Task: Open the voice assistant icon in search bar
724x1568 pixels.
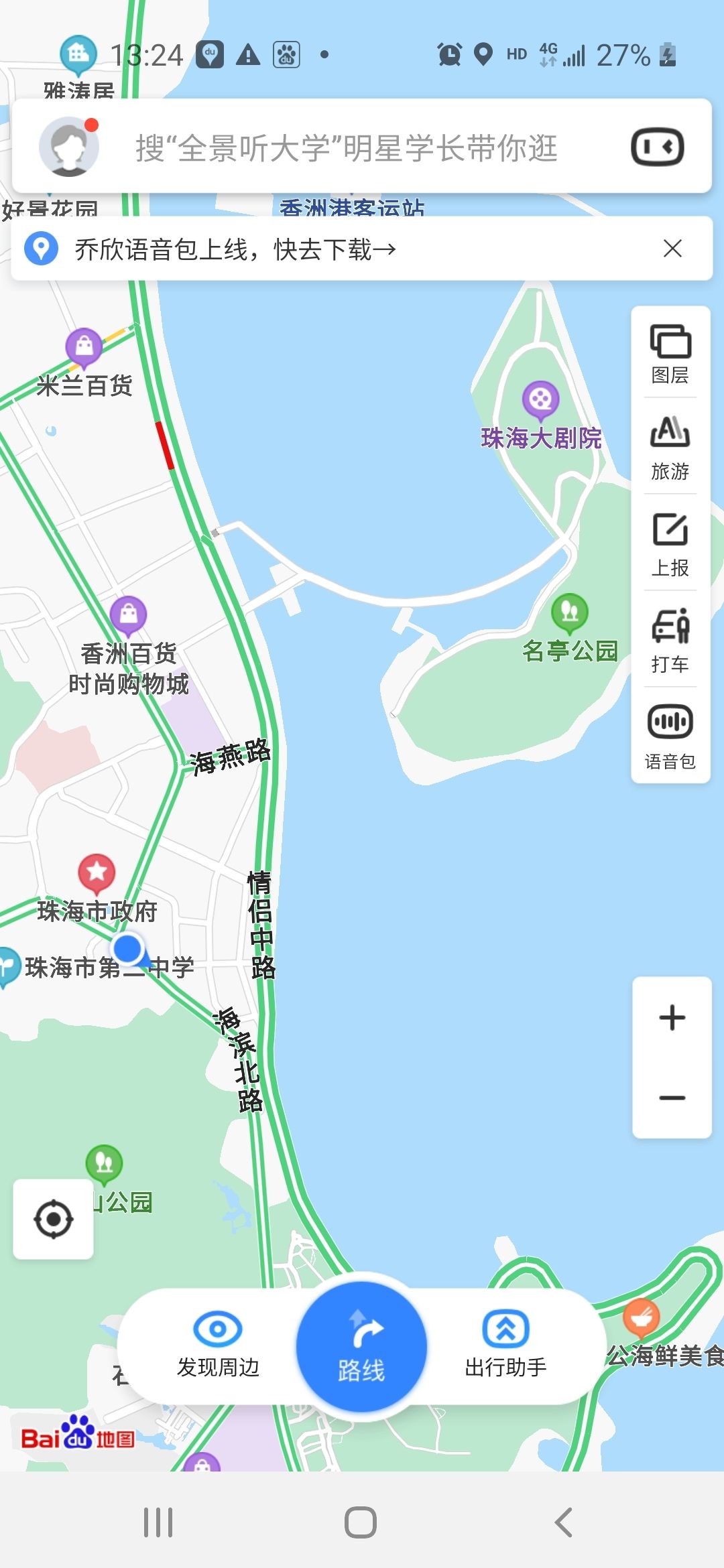Action: pos(657,147)
